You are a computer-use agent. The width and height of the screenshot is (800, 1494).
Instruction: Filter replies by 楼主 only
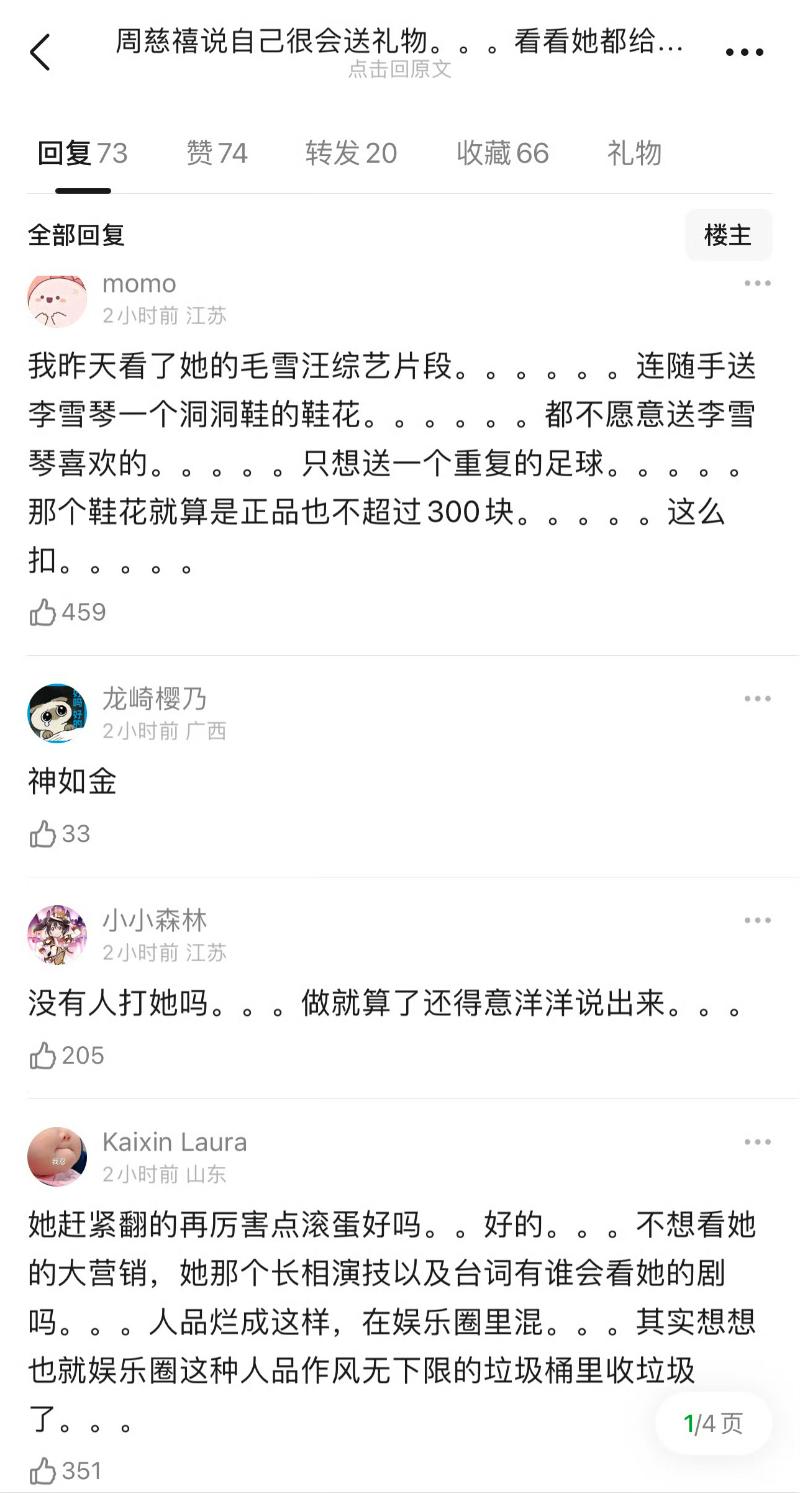[x=728, y=235]
